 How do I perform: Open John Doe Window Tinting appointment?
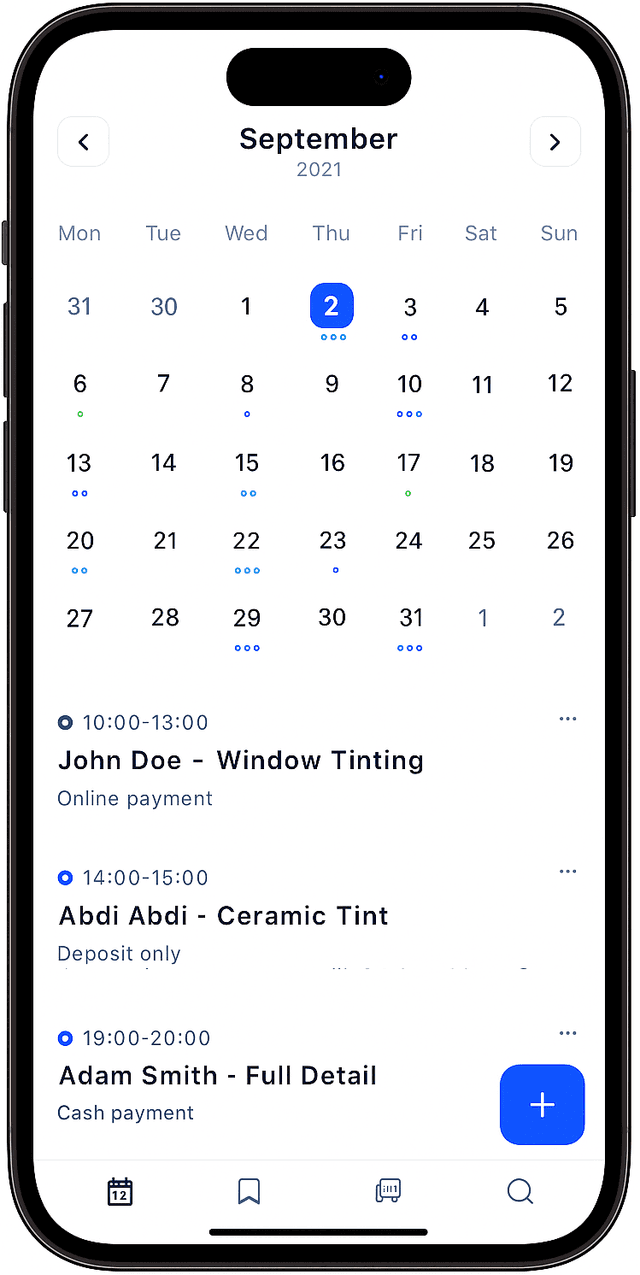(241, 761)
